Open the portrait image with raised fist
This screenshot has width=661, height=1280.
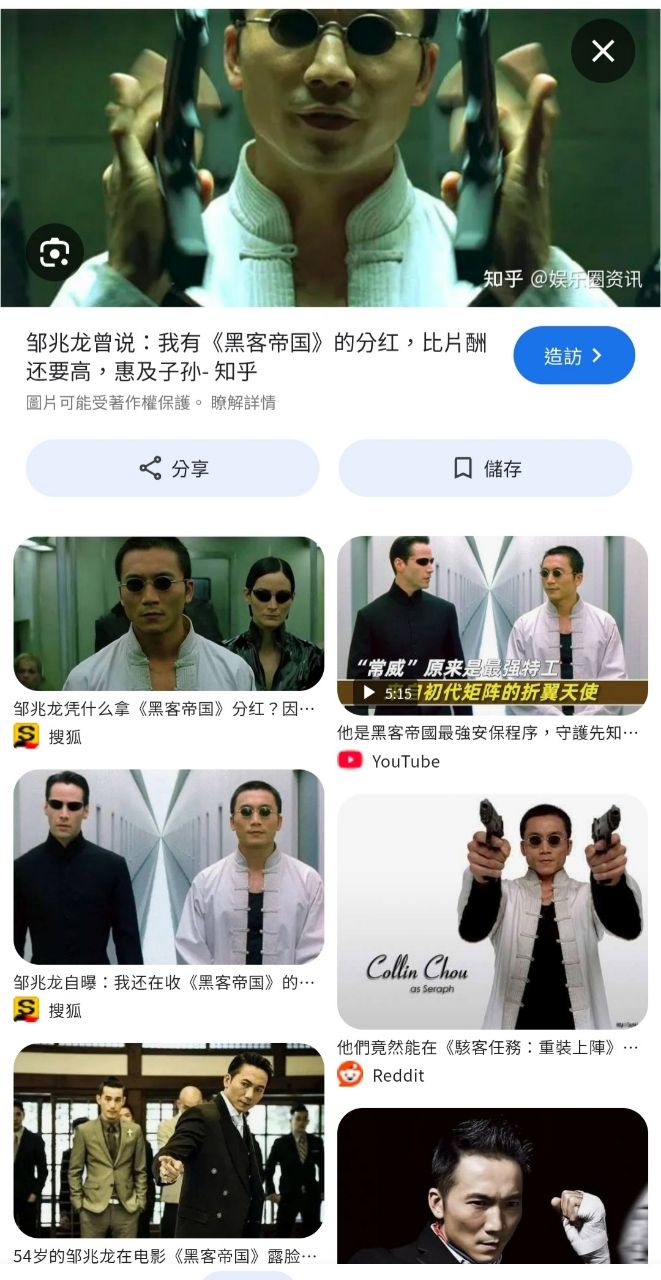coord(492,1190)
